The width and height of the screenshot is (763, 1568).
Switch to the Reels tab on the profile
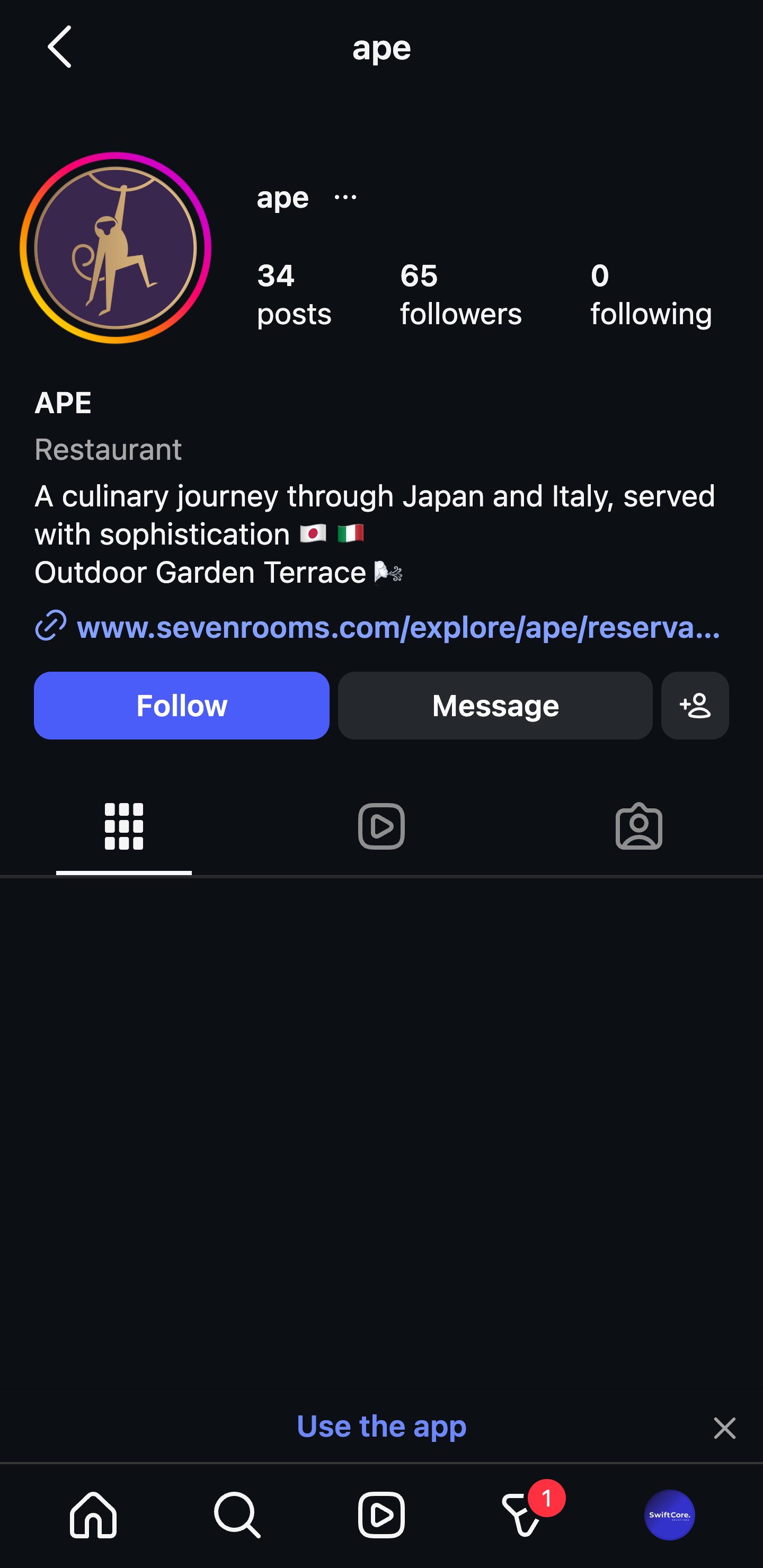381,825
